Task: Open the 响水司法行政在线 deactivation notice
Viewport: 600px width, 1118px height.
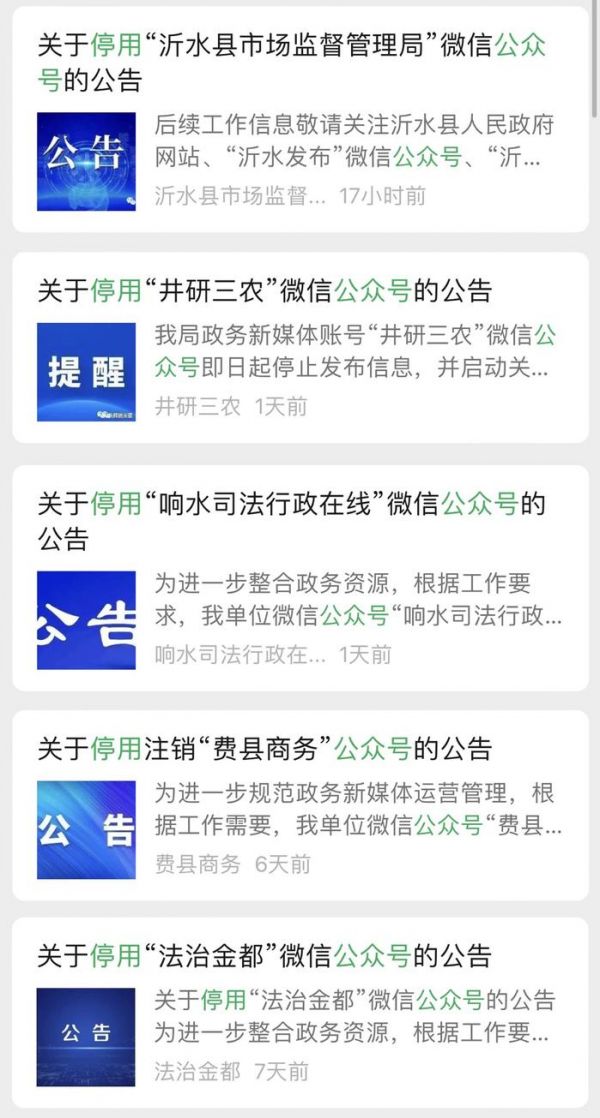Action: [290, 521]
